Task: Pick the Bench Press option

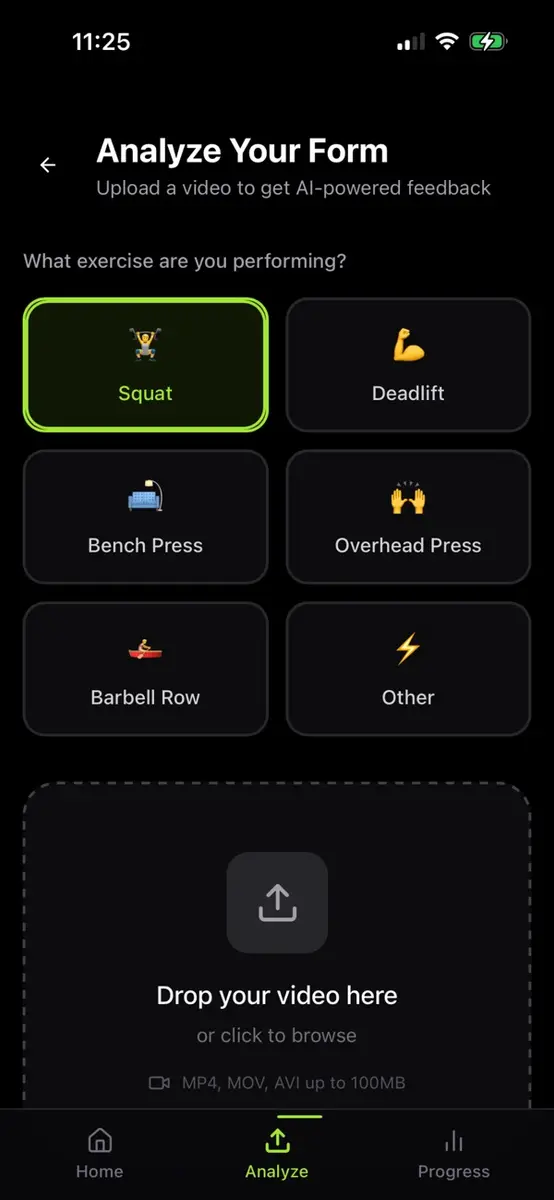Action: [146, 517]
